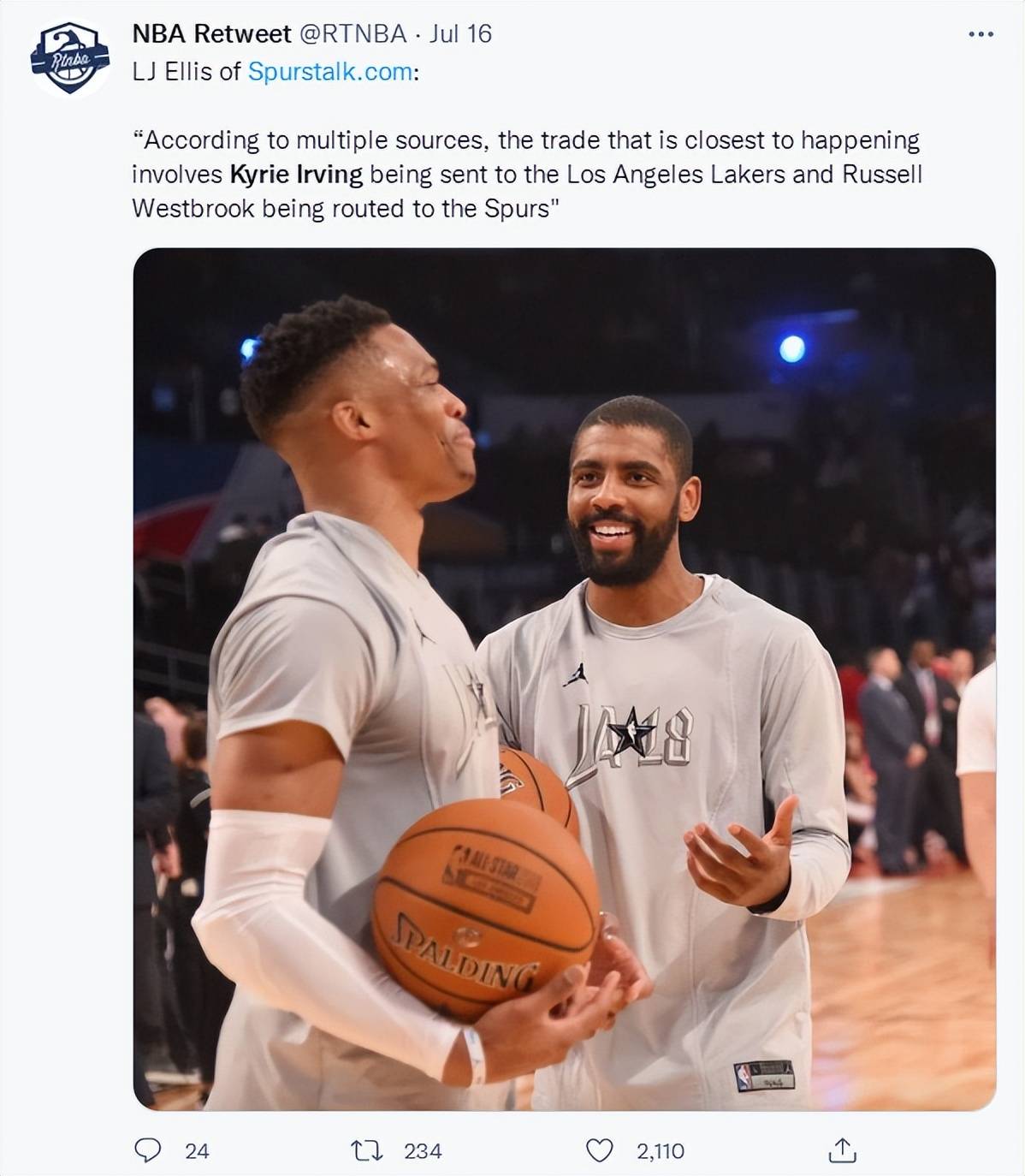
Task: Open the tweet's three-dot overflow menu
Action: pos(981,34)
